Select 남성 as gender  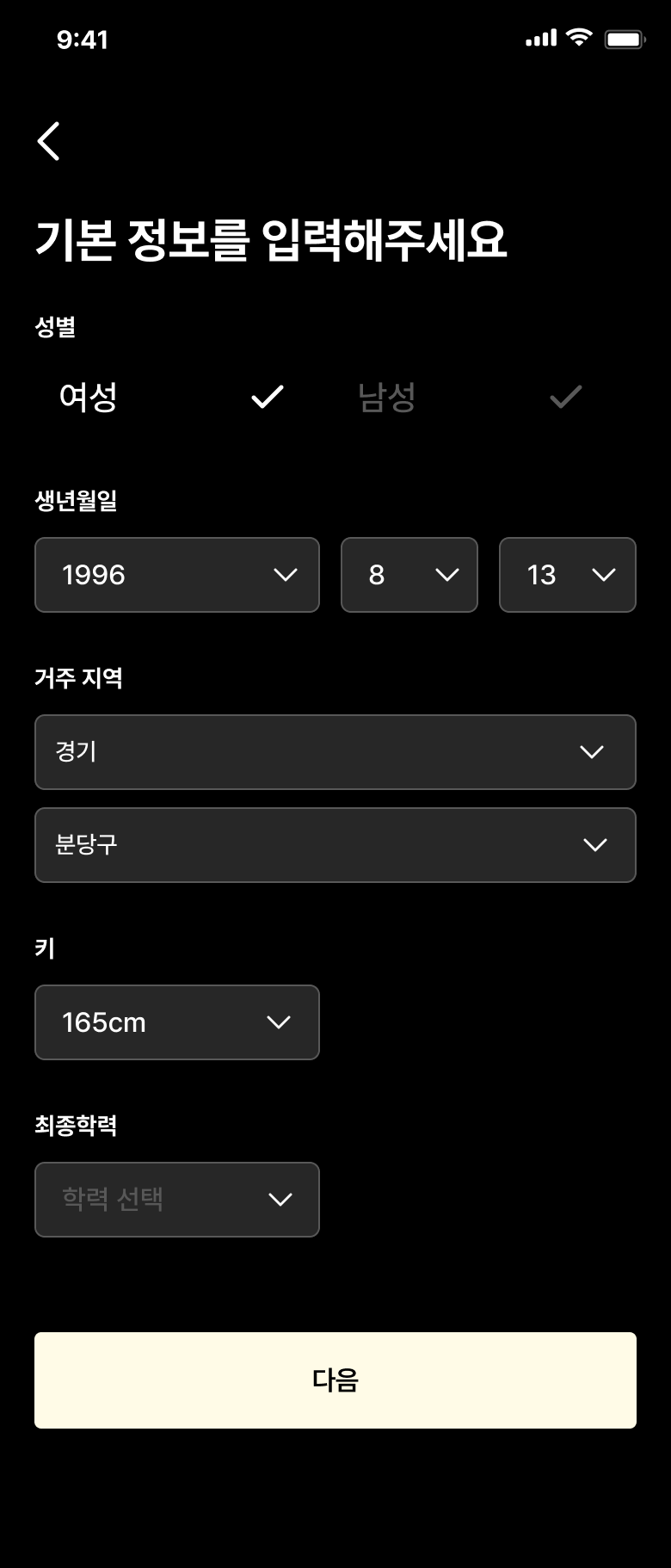click(471, 397)
